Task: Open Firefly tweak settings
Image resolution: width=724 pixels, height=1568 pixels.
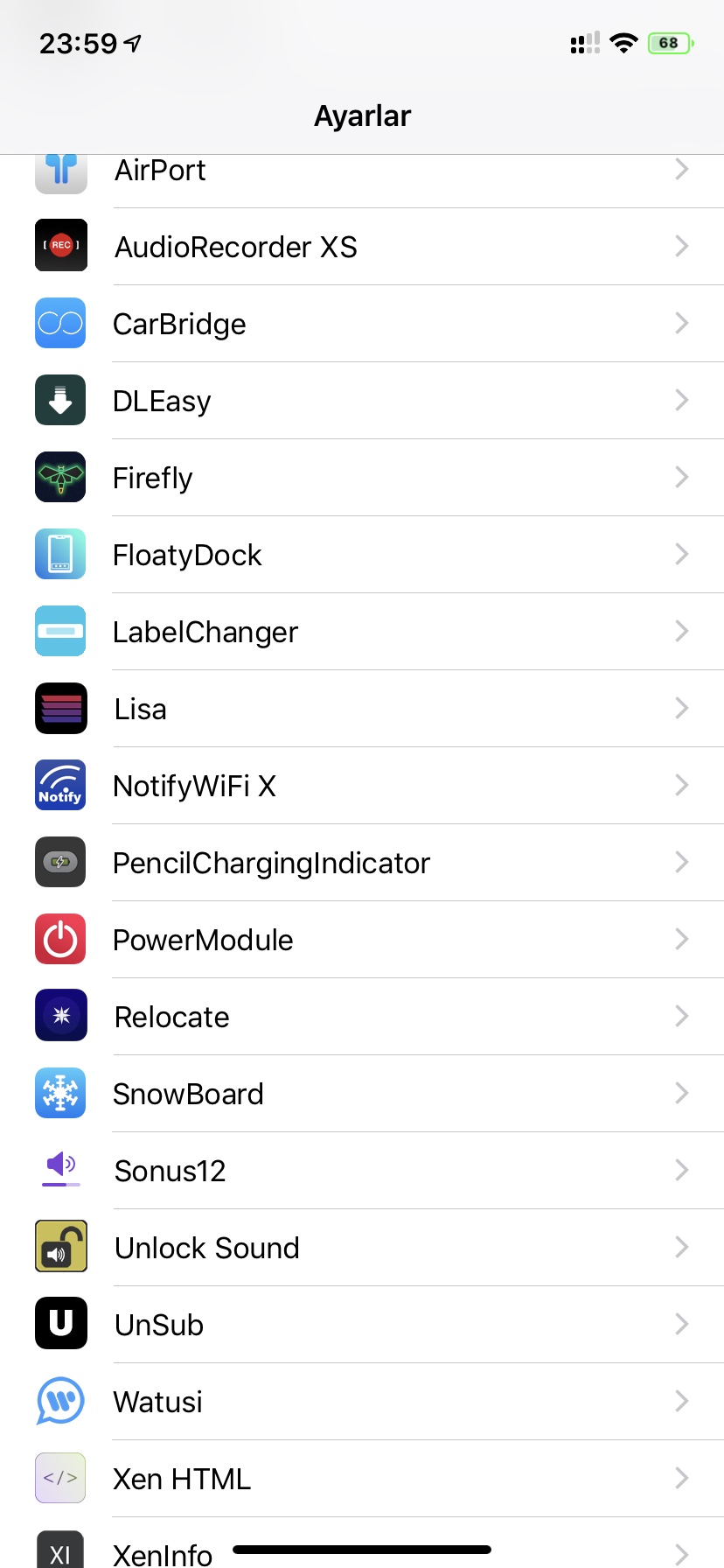Action: coord(362,478)
